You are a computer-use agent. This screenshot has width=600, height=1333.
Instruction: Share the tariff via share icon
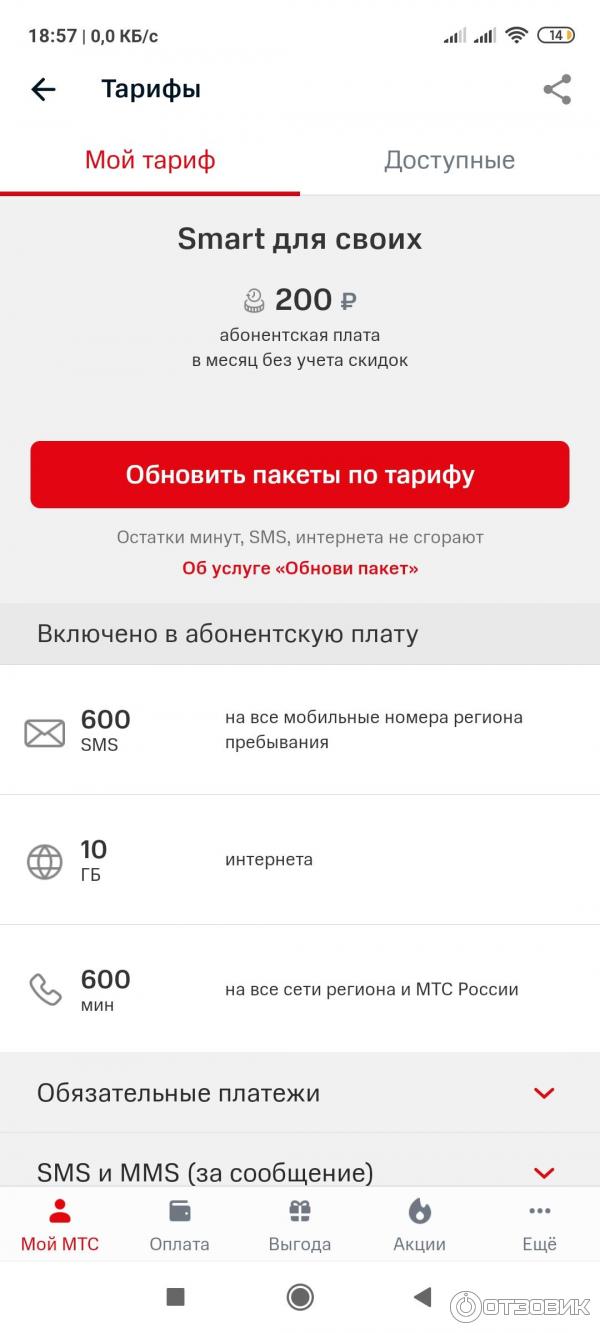point(557,89)
